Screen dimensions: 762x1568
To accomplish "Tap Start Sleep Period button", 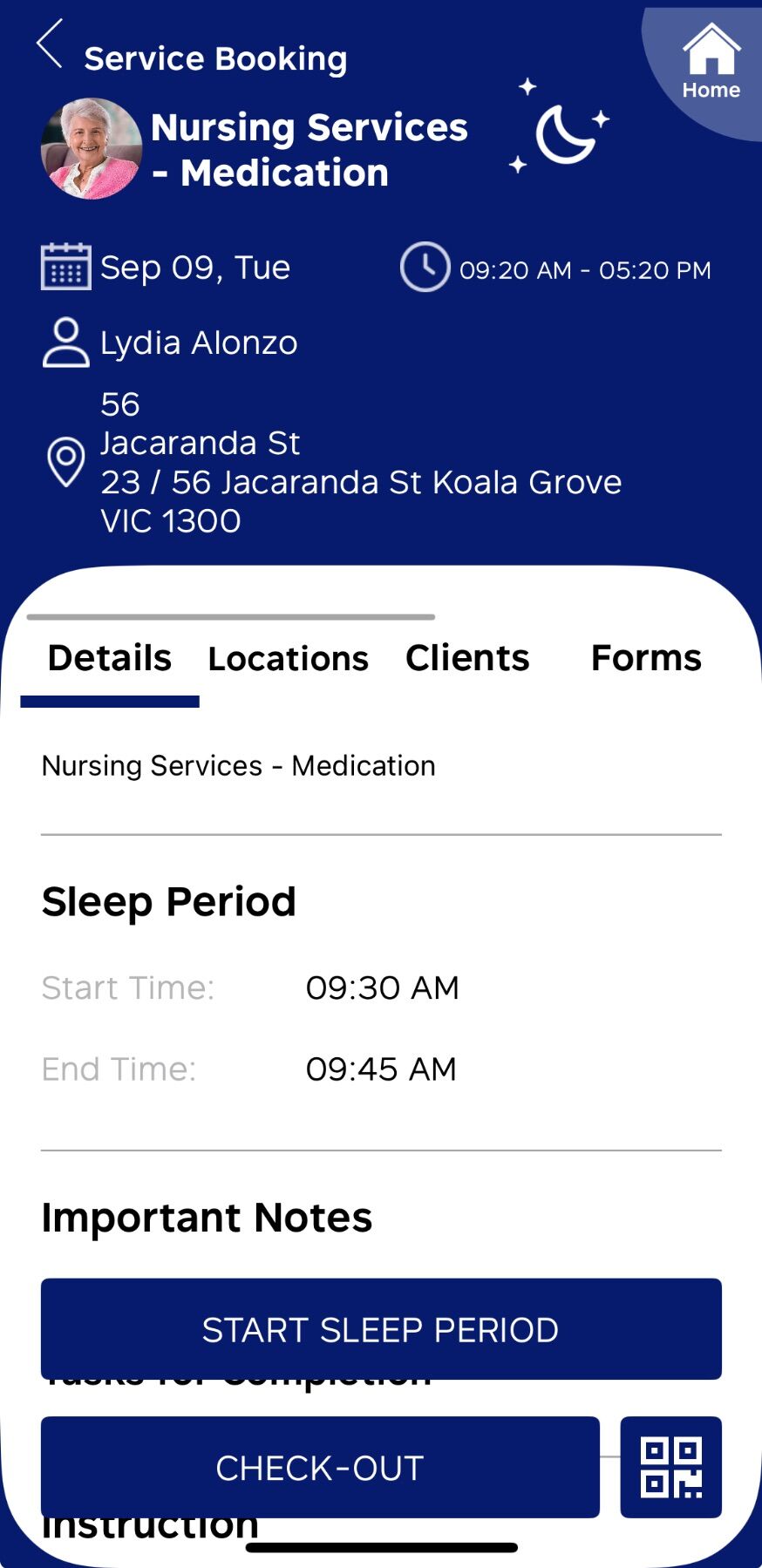I will pos(381,1329).
